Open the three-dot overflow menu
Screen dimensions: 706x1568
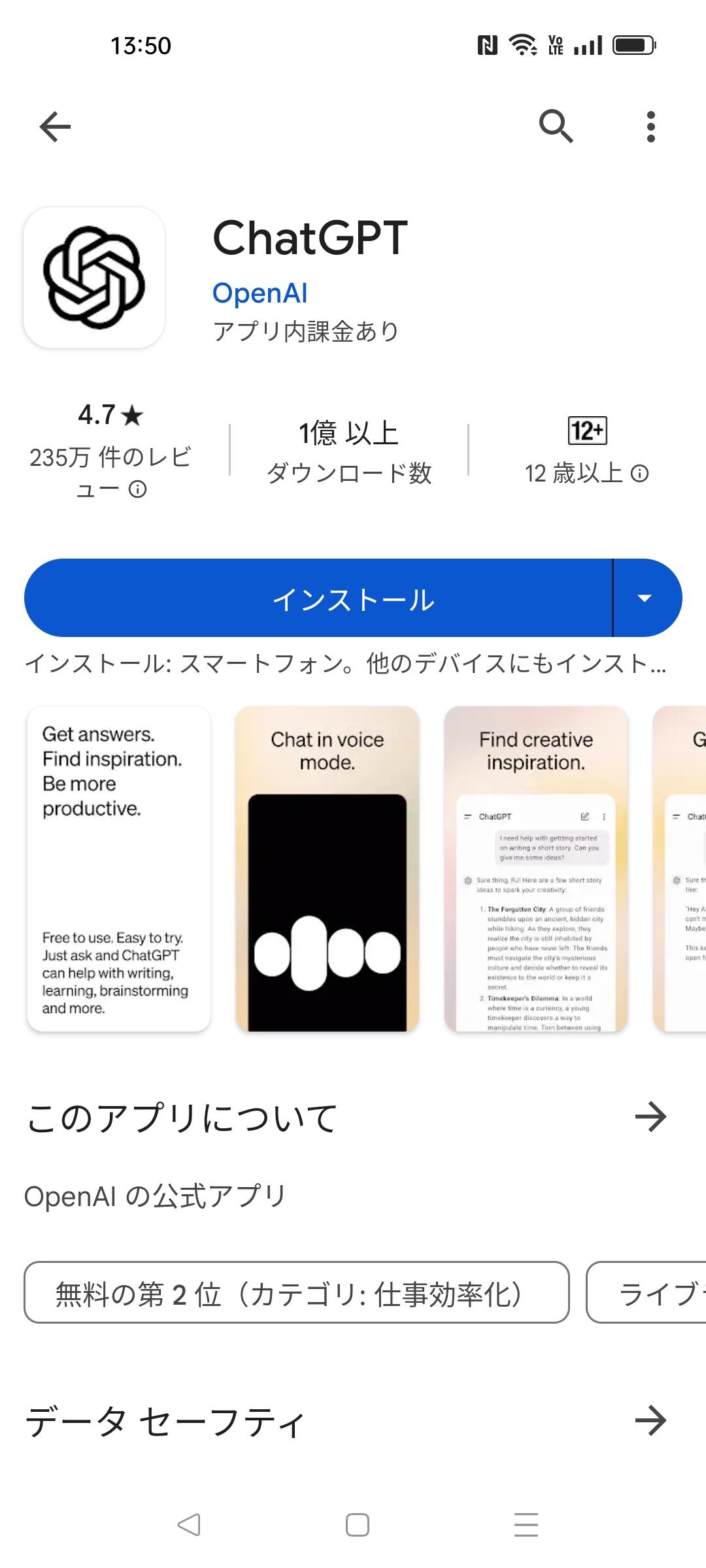pos(650,126)
